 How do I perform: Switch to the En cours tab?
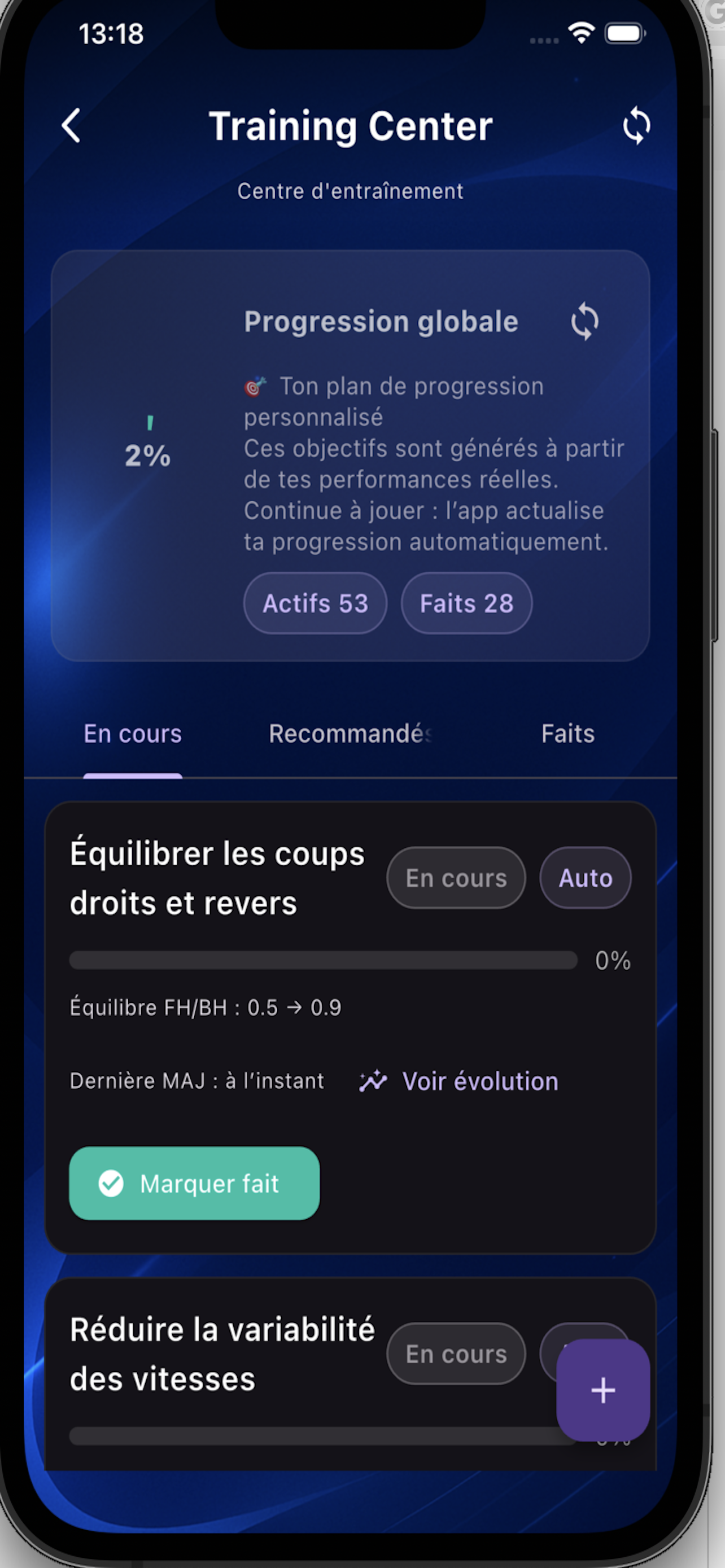[133, 734]
